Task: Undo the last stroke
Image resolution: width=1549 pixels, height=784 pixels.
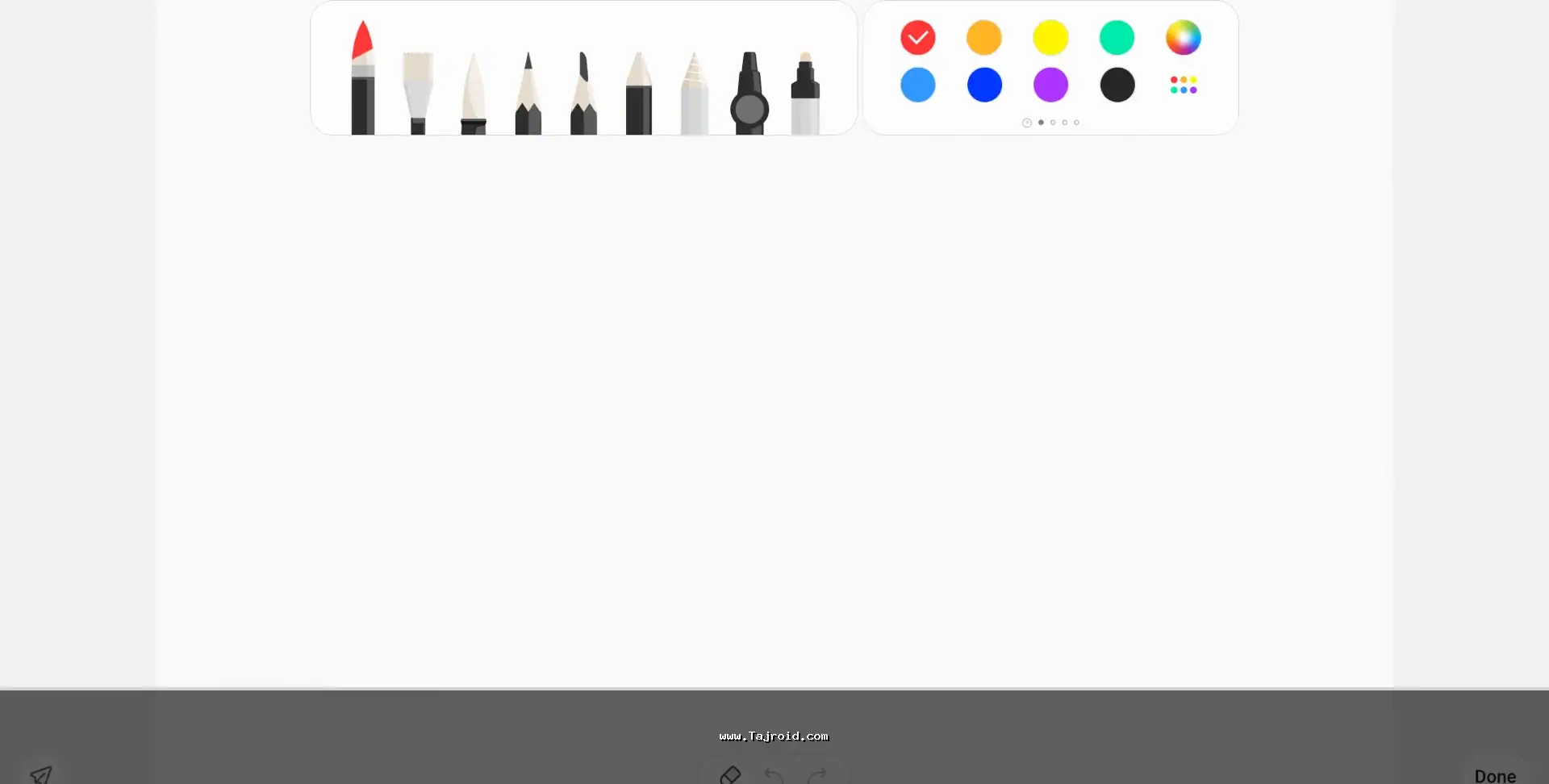Action: pos(774,775)
